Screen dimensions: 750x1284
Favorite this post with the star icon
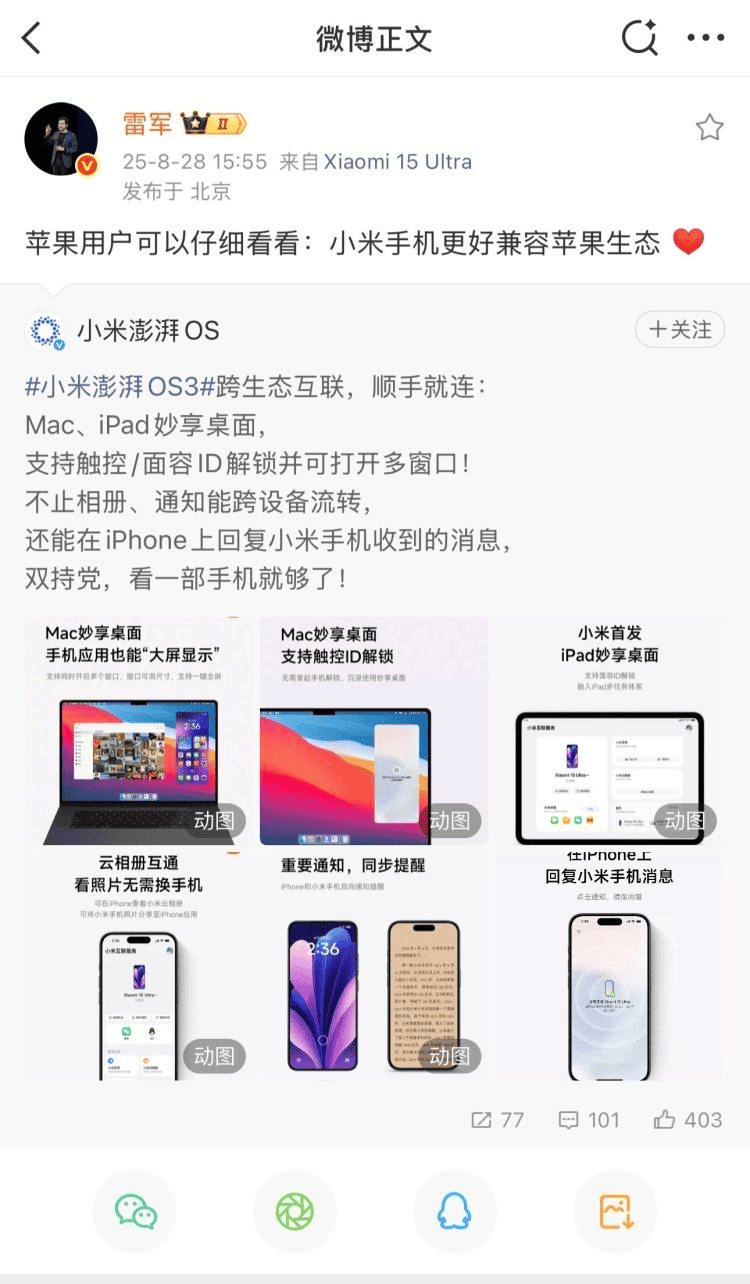(709, 127)
